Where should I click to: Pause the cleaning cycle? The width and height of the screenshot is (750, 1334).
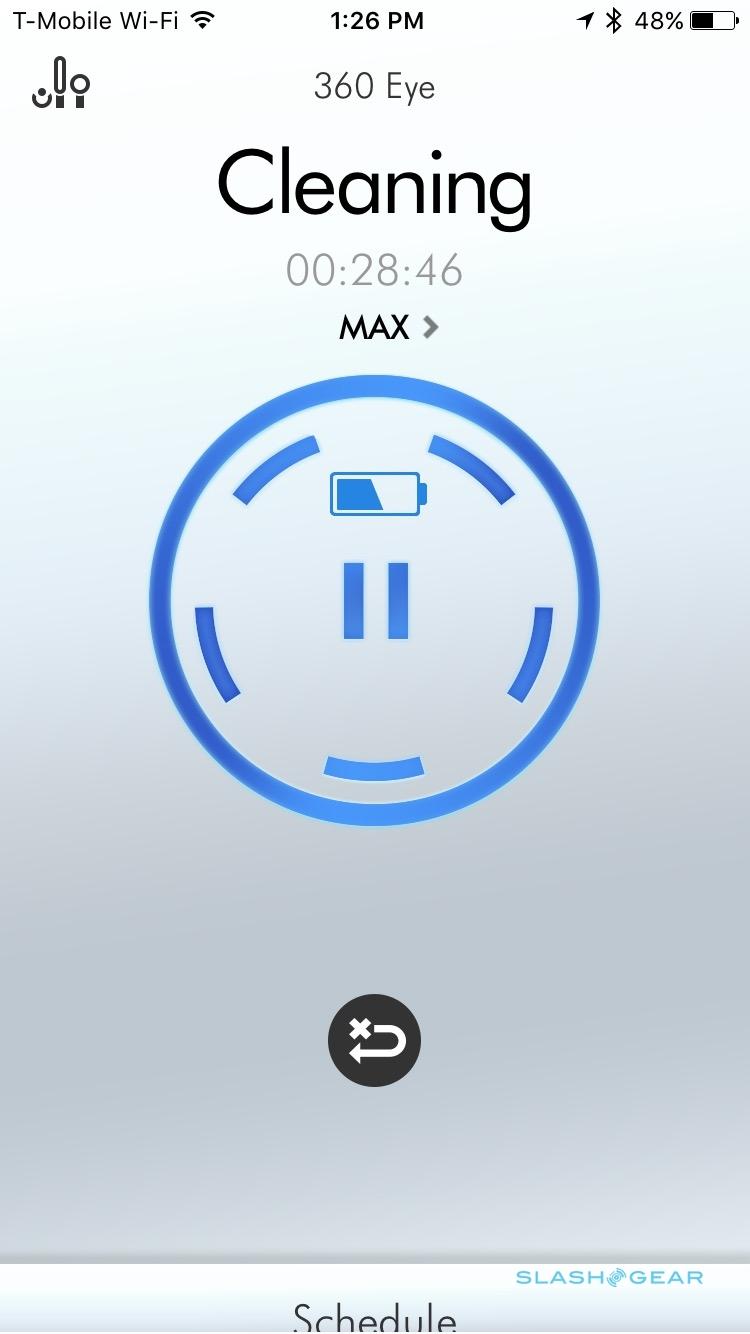[375, 600]
